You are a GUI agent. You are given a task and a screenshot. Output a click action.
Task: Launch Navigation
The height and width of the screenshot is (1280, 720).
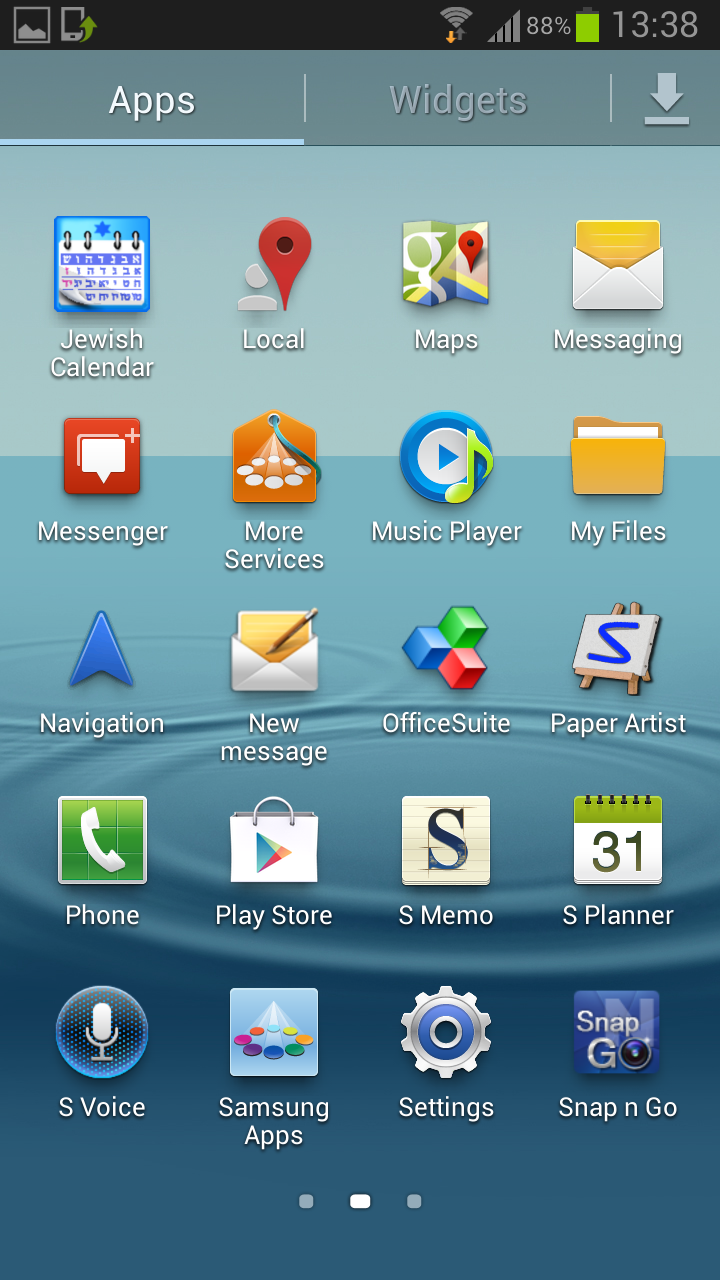pyautogui.click(x=102, y=649)
